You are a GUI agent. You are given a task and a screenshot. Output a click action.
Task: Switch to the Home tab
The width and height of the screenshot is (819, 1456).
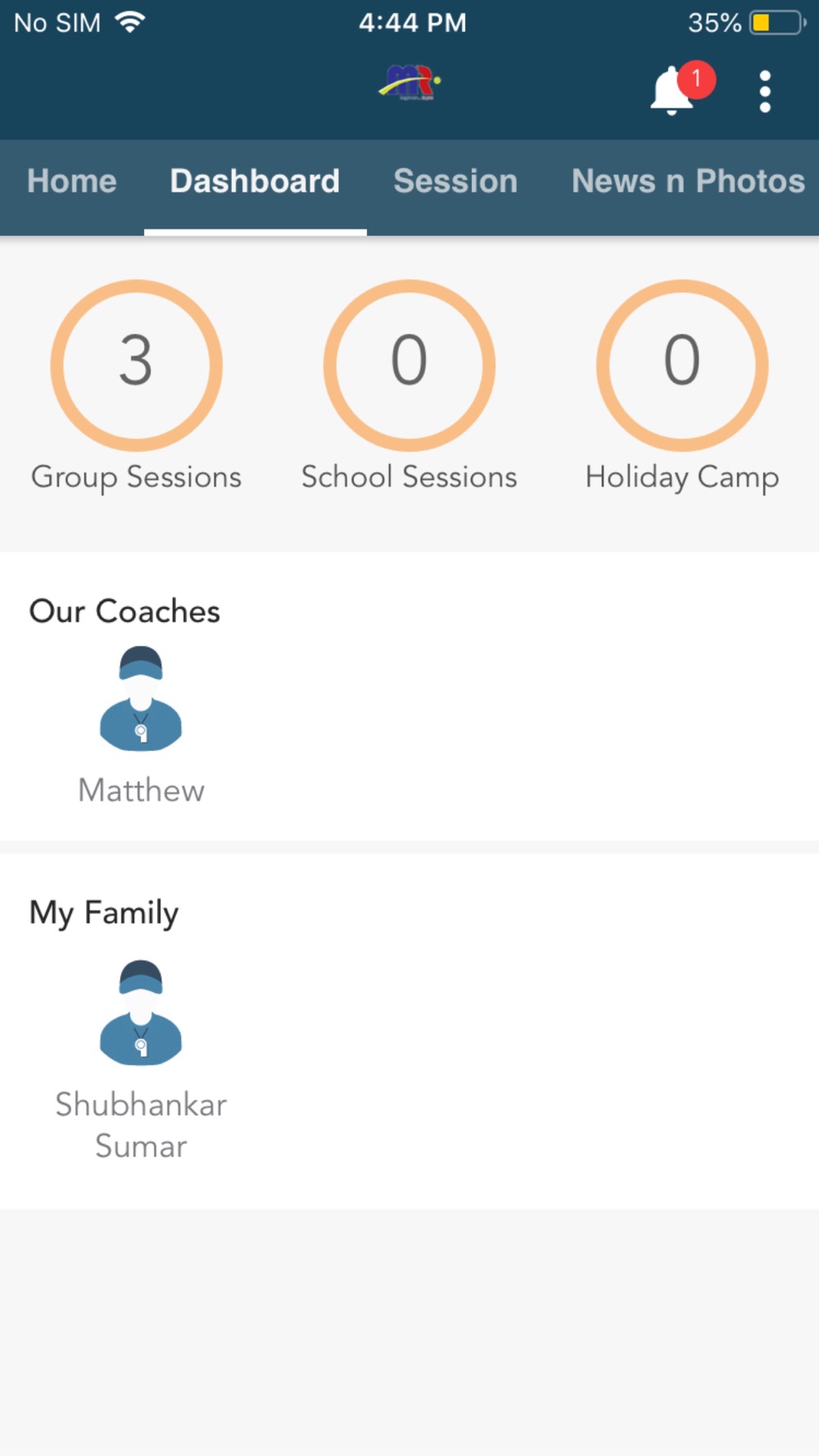click(72, 181)
